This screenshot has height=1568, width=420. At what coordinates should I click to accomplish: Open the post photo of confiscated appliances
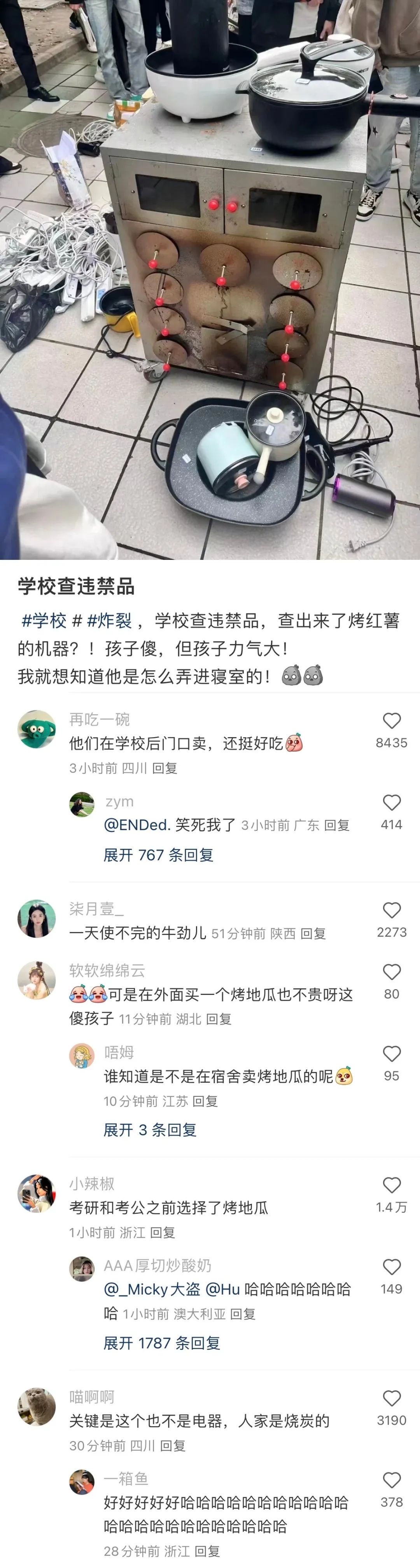point(210,280)
